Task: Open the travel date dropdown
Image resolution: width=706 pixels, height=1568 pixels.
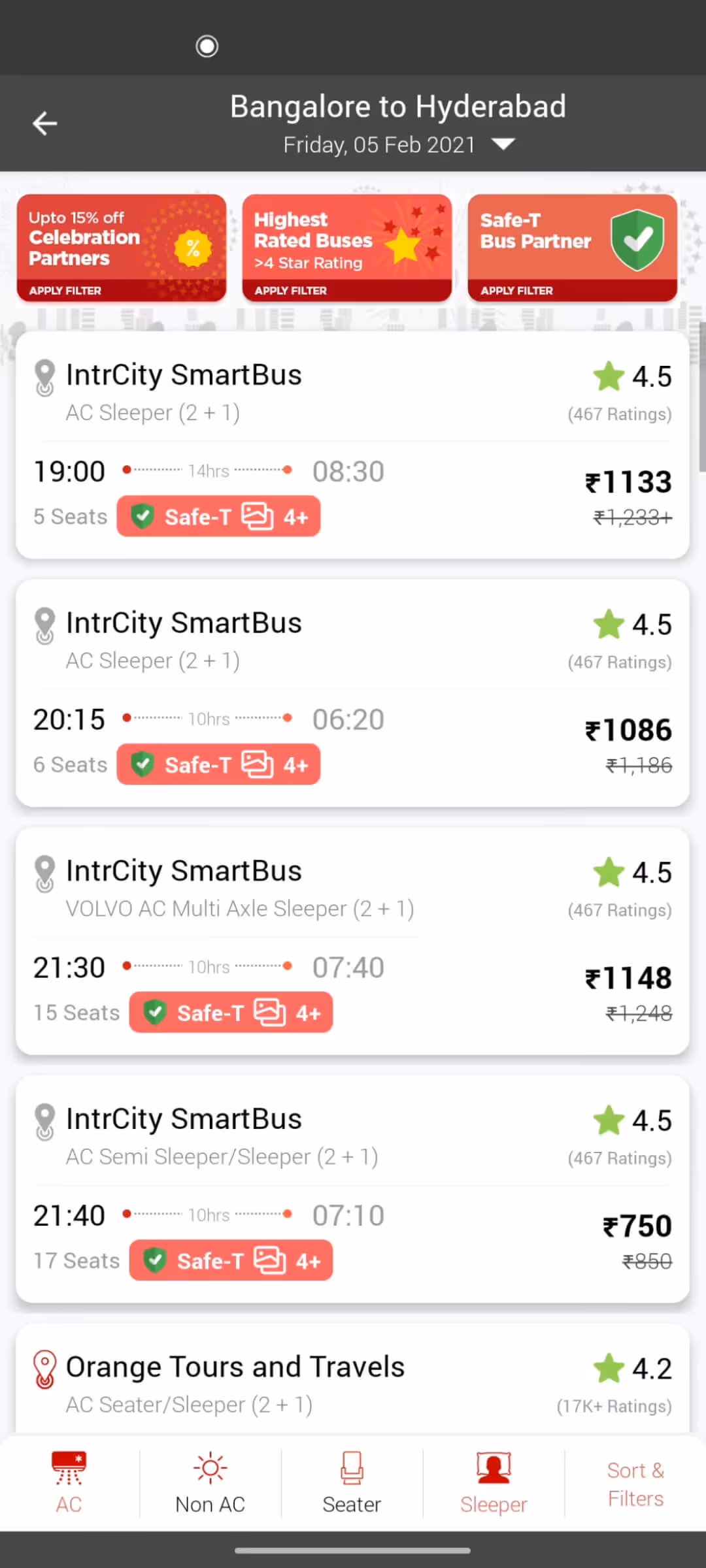Action: [x=503, y=144]
